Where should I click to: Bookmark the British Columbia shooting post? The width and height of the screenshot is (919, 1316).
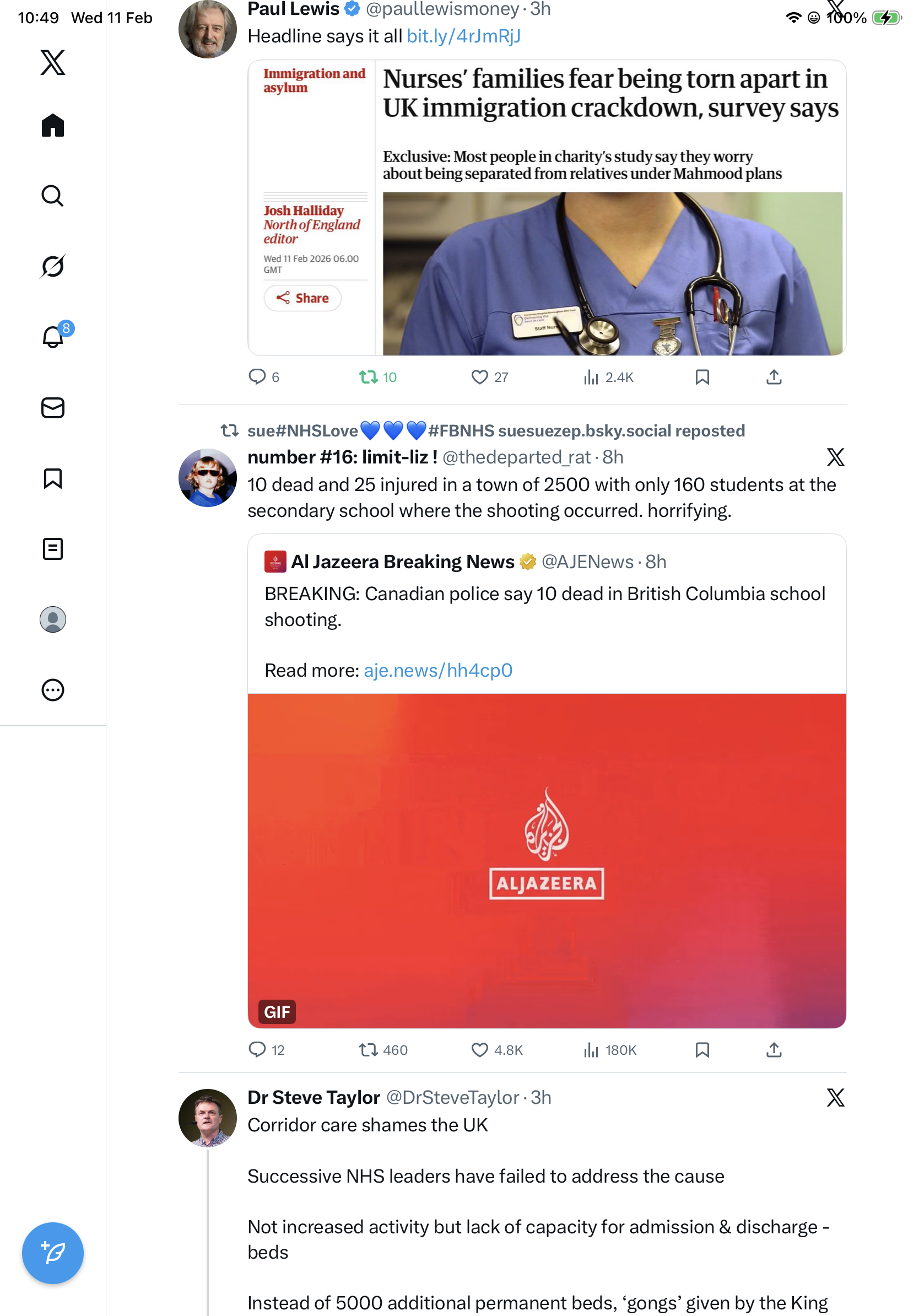pos(702,1049)
